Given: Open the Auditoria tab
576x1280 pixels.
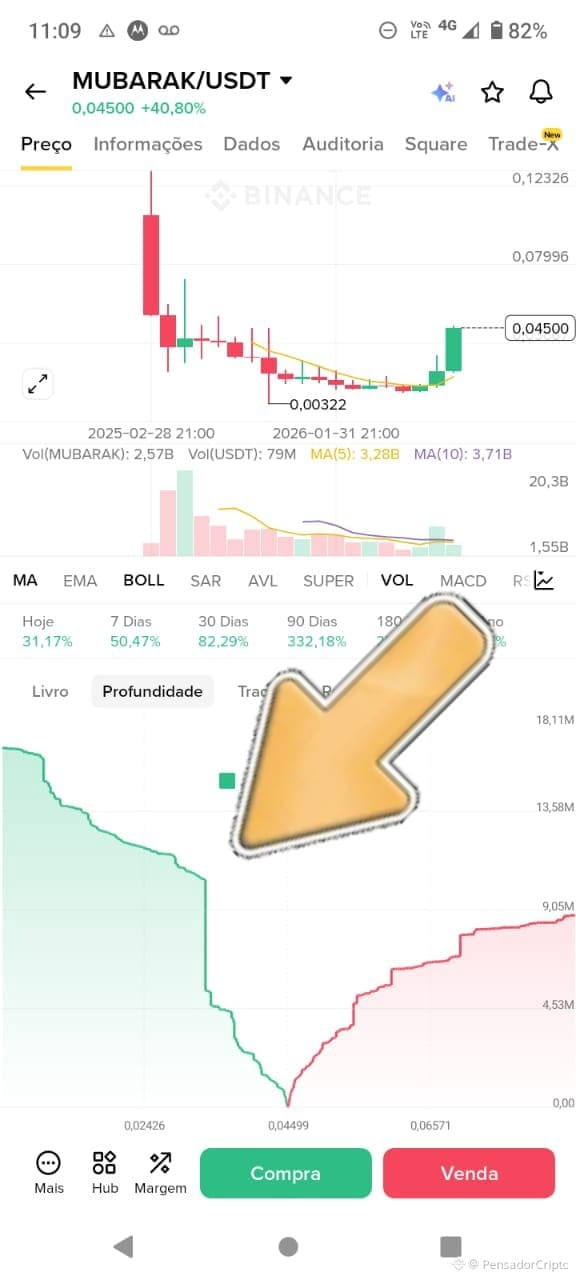Looking at the screenshot, I should click(343, 144).
